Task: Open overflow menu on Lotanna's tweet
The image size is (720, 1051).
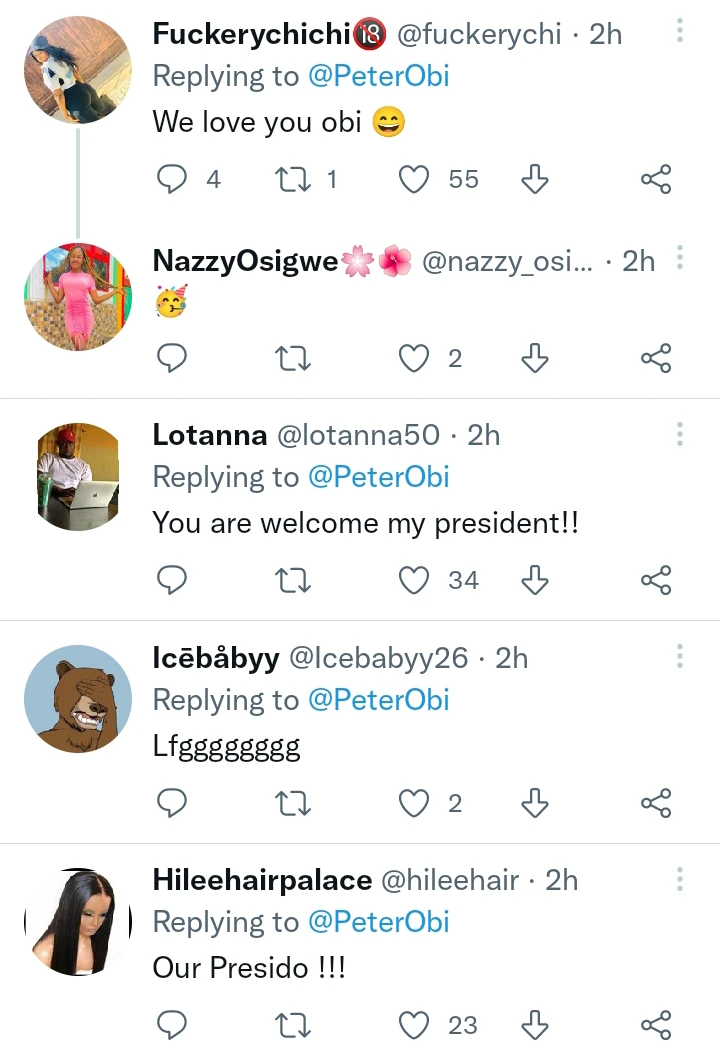Action: [679, 433]
